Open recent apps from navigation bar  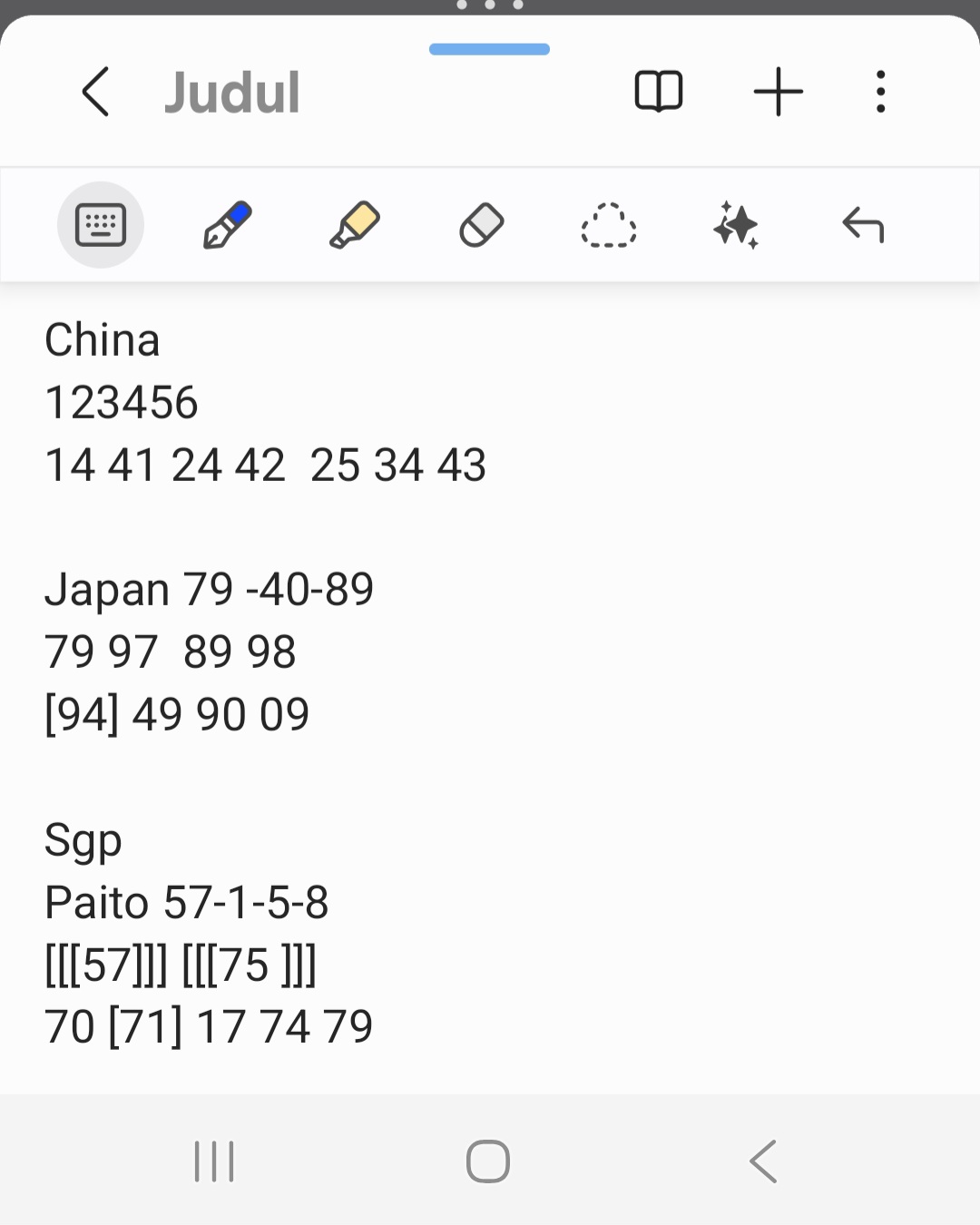[214, 1161]
